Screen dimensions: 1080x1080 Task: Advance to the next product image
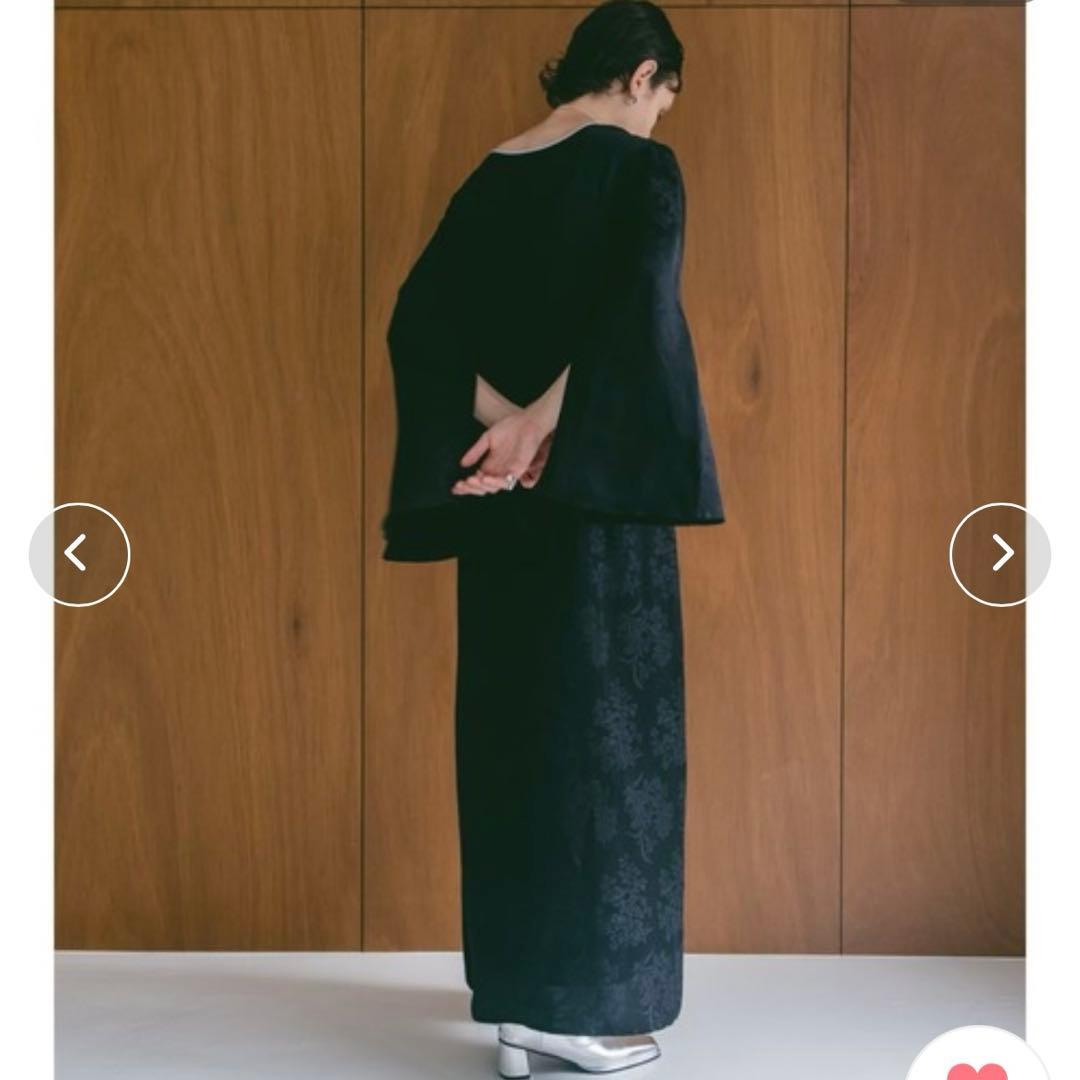[1000, 554]
